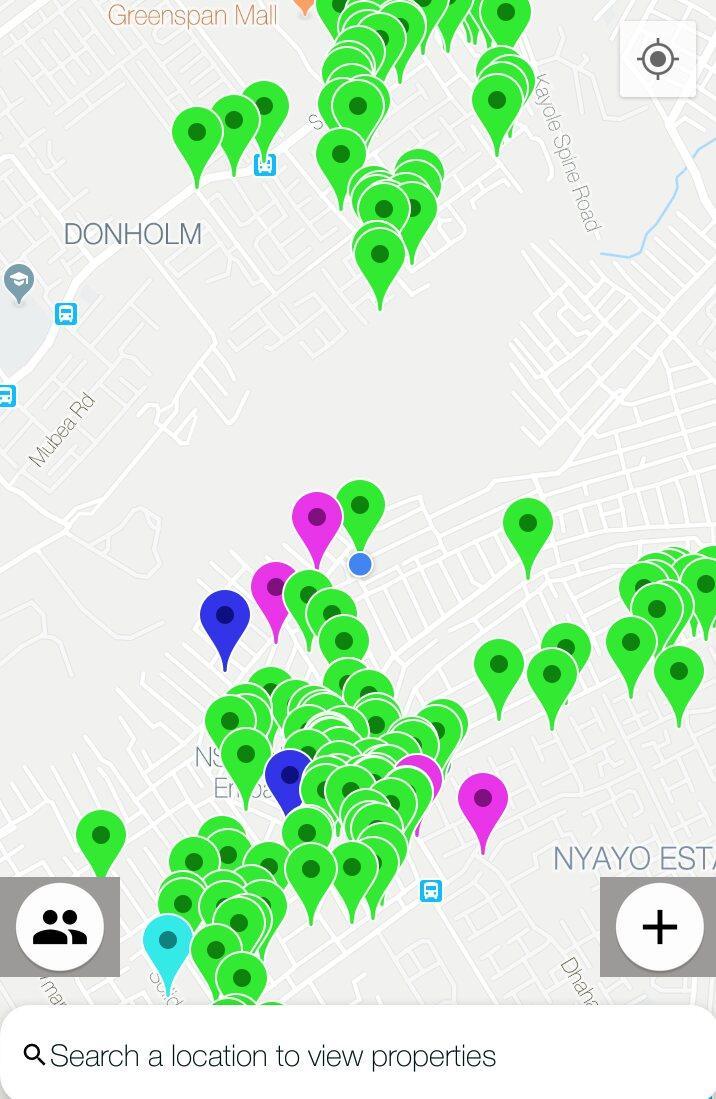Viewport: 716px width, 1099px height.
Task: Open the people group button
Action: coord(60,927)
